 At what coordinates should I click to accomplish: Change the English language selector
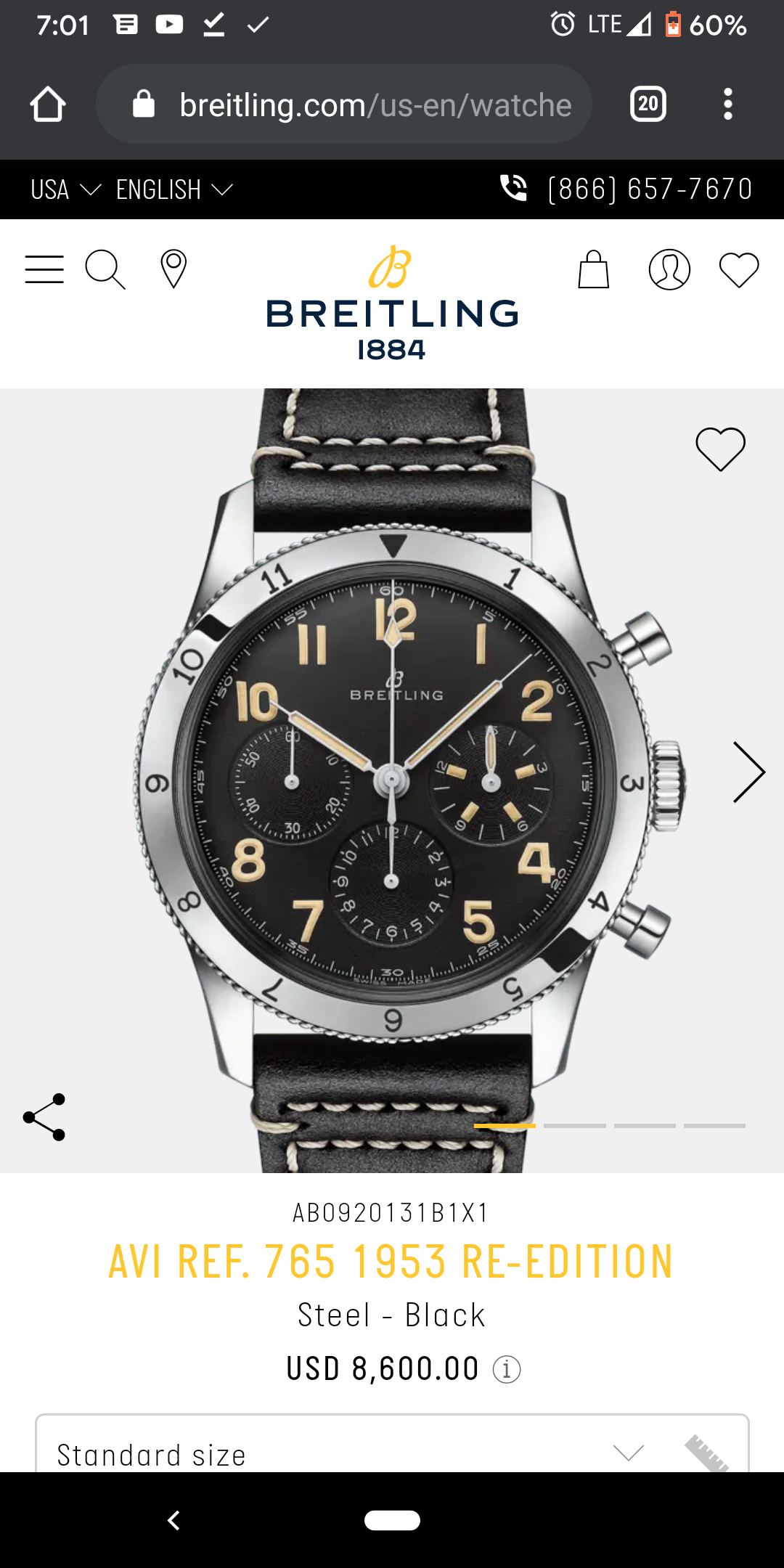point(174,189)
